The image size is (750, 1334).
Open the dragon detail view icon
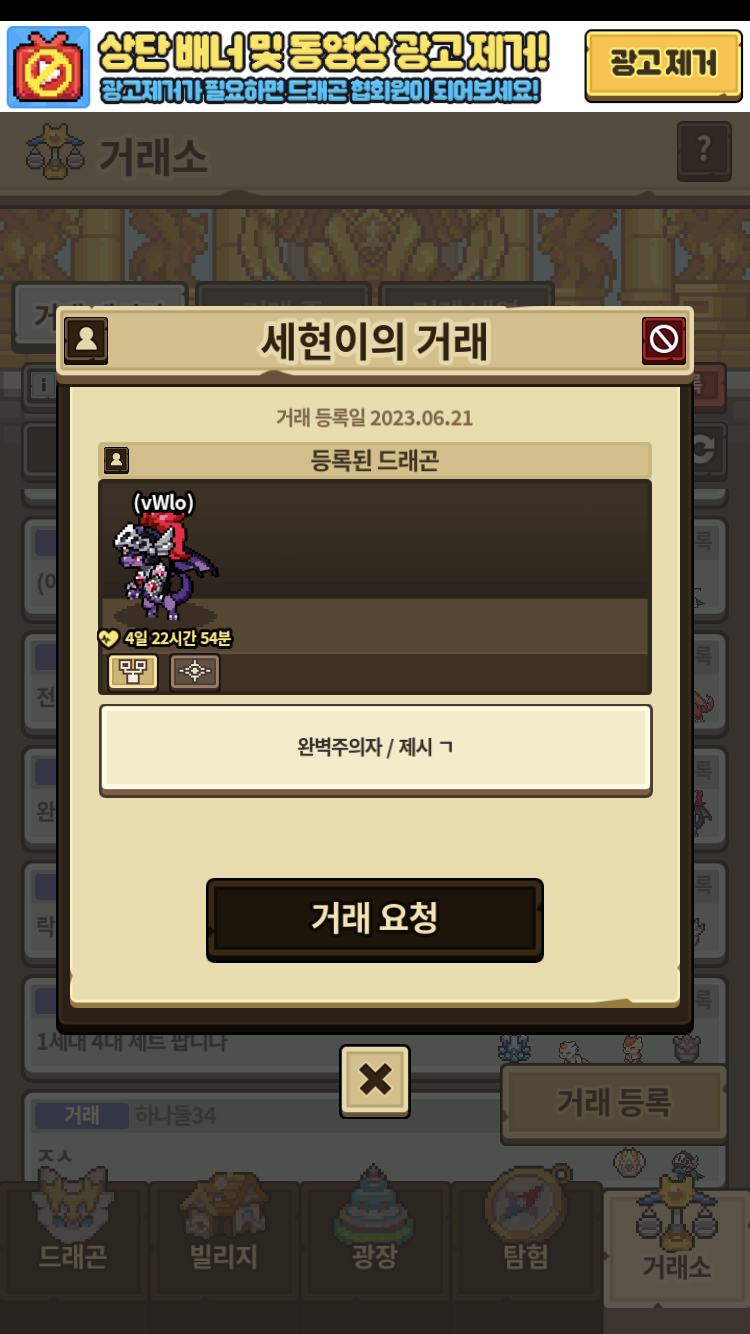coord(195,672)
